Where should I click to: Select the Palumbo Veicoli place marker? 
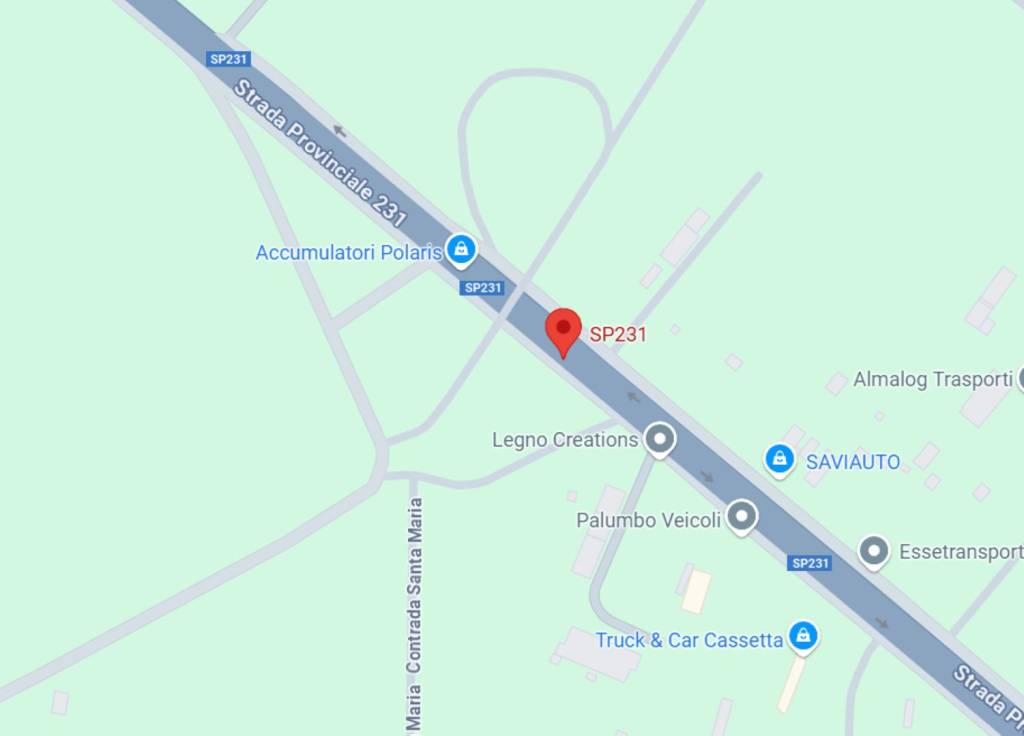tap(741, 517)
